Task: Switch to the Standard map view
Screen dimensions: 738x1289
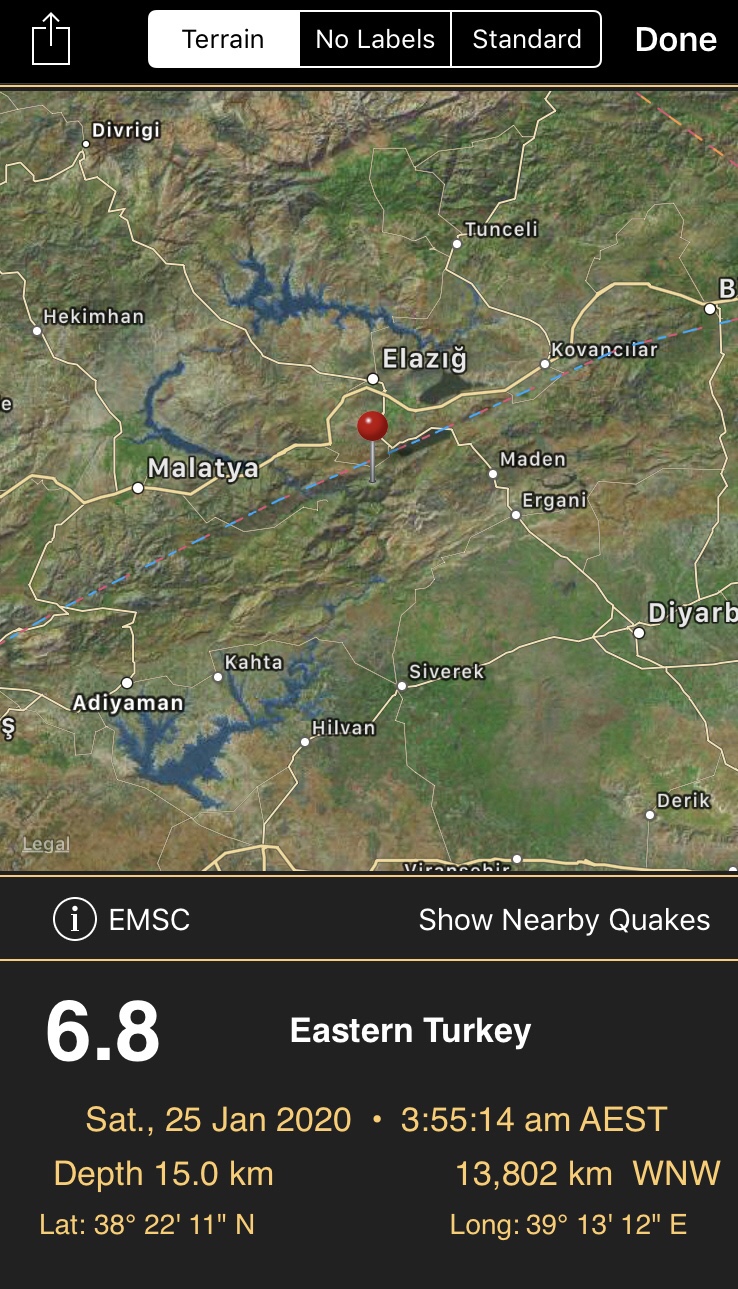Action: [526, 40]
